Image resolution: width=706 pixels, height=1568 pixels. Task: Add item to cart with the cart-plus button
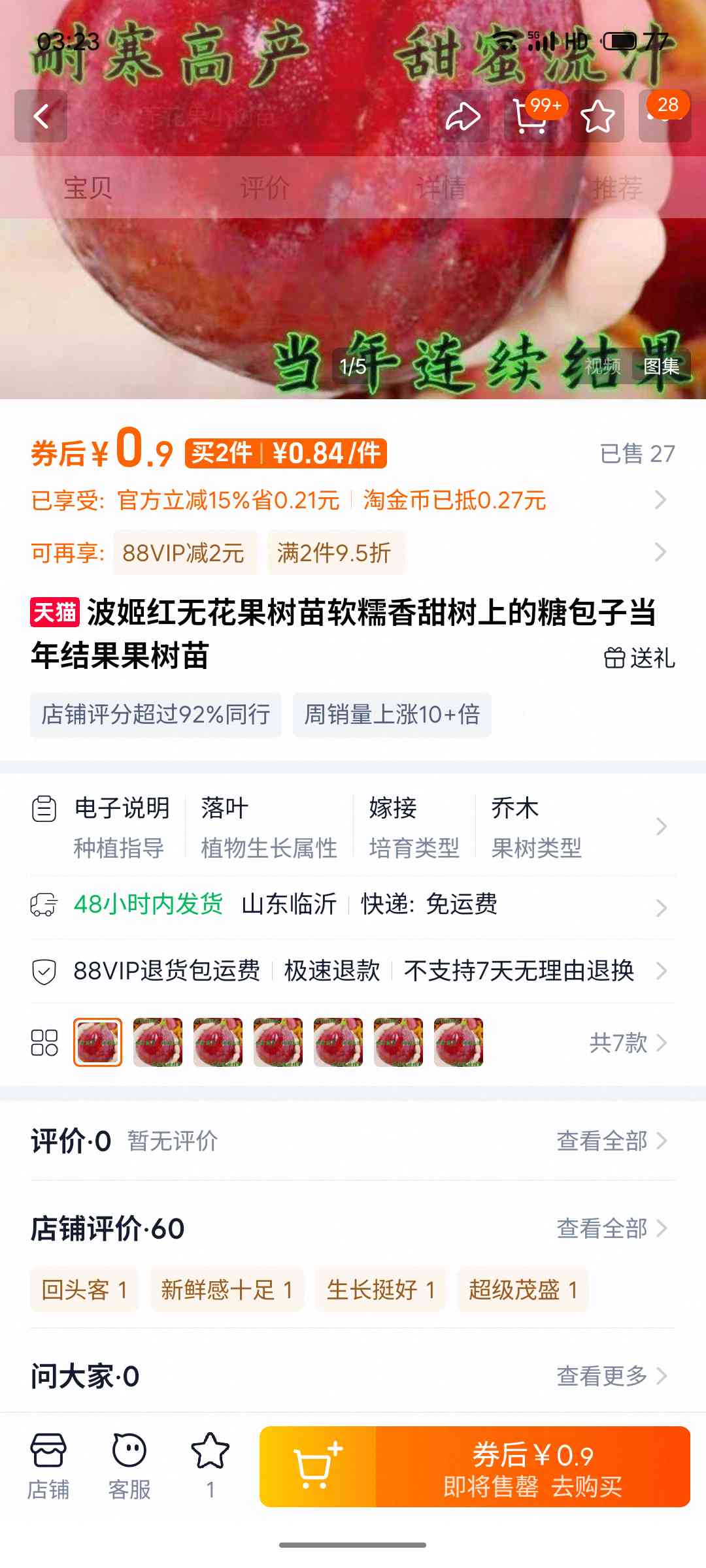318,1467
